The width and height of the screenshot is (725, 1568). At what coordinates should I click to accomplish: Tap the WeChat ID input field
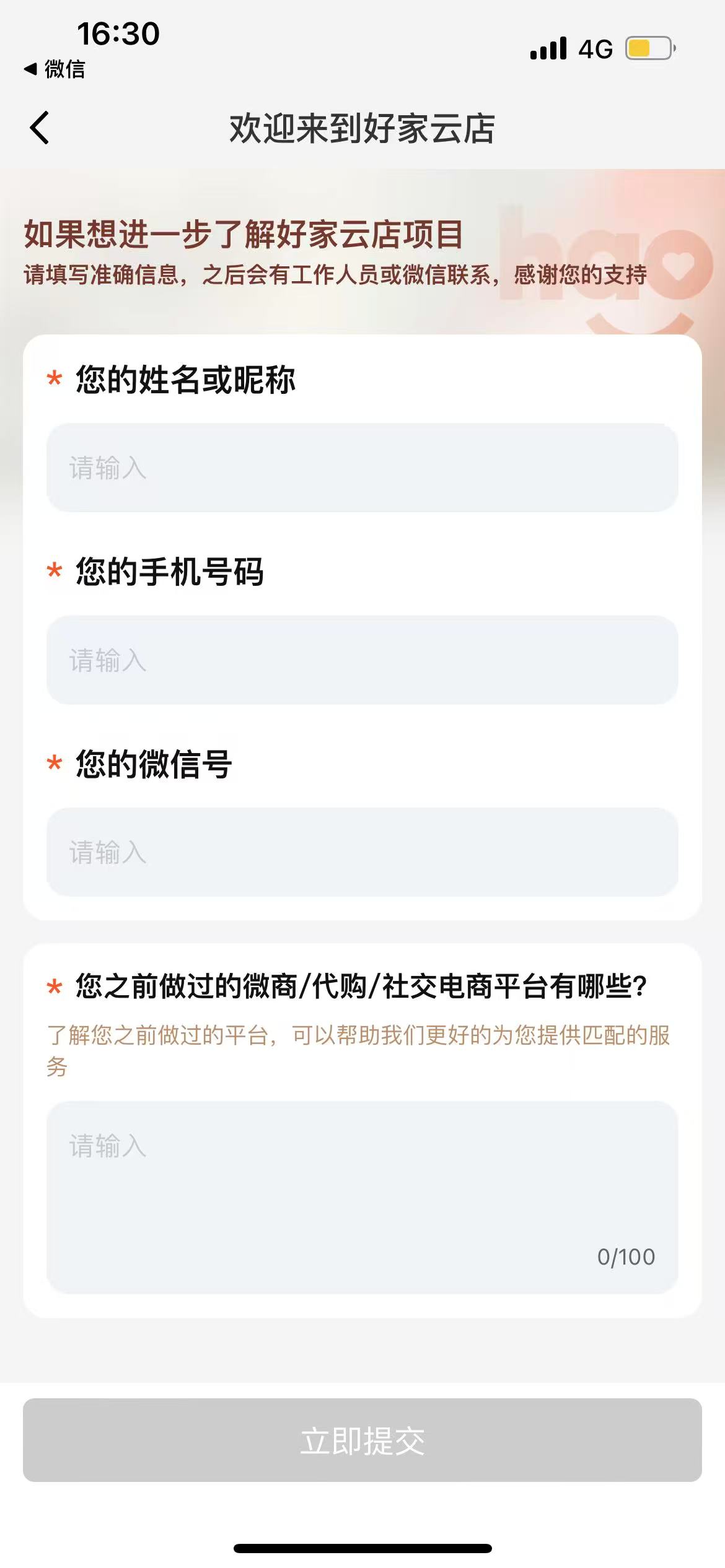point(362,853)
